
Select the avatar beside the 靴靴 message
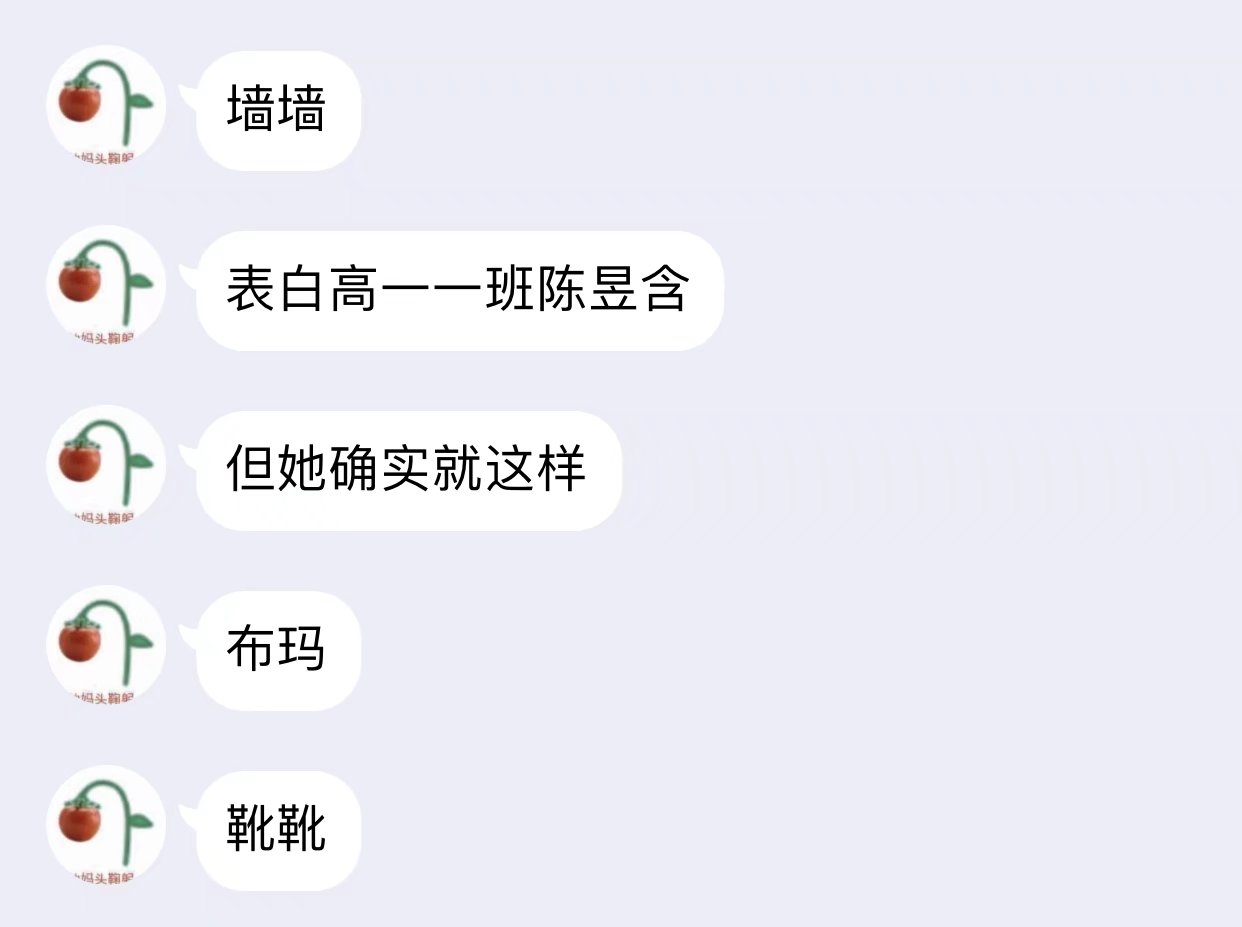105,826
